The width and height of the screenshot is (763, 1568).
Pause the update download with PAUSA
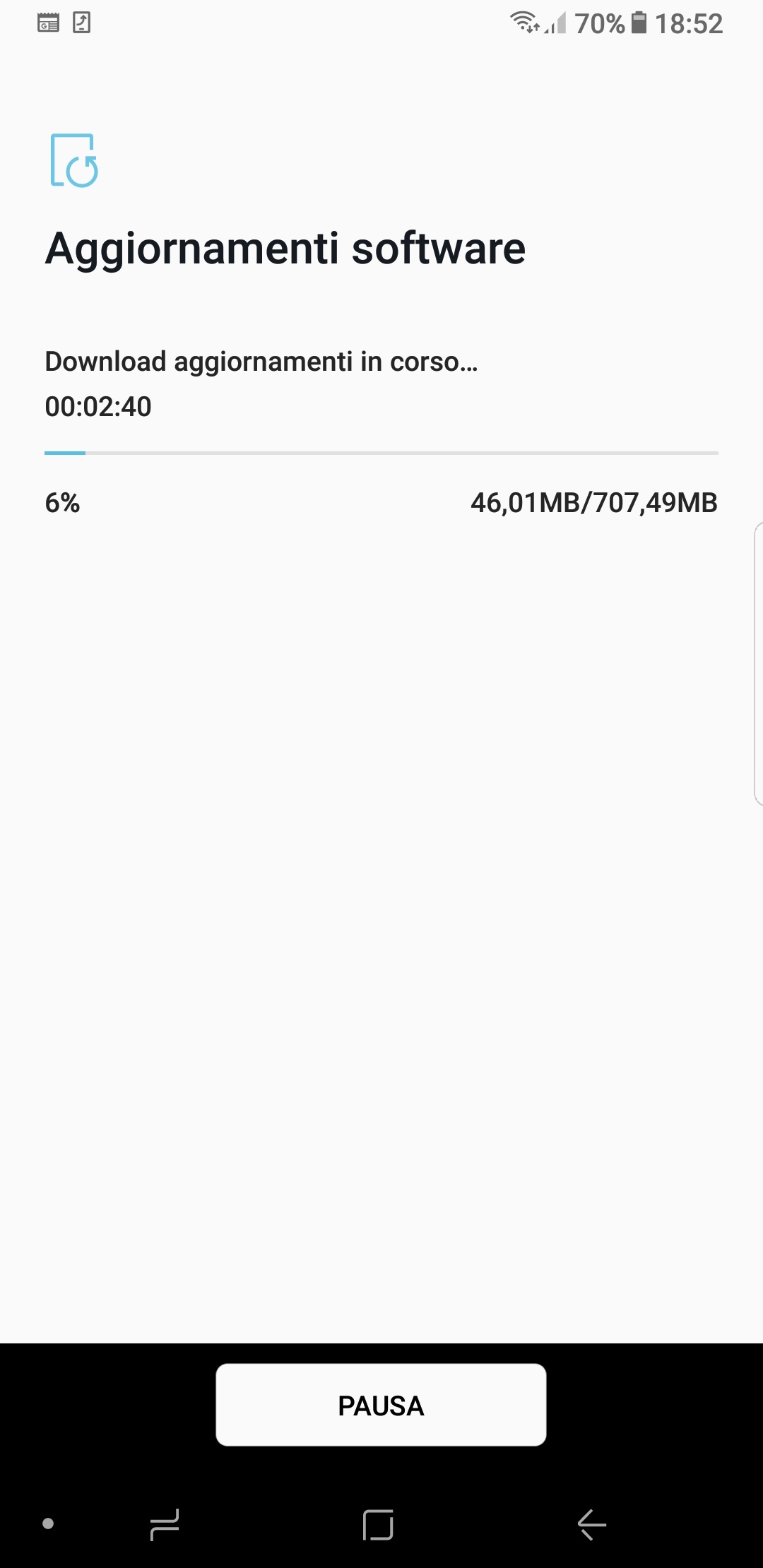pyautogui.click(x=381, y=1405)
